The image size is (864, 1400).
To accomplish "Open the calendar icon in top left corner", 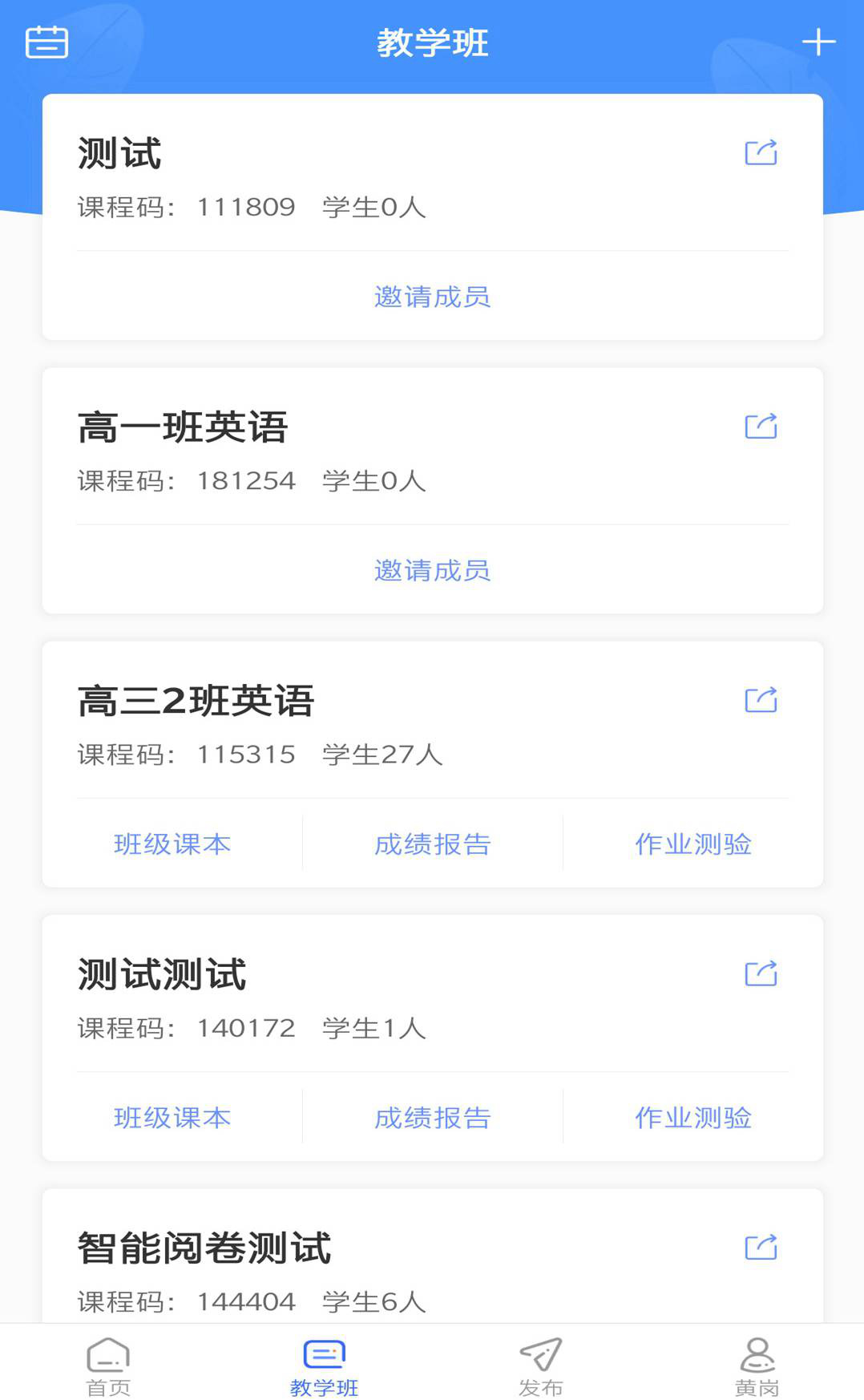I will point(47,43).
